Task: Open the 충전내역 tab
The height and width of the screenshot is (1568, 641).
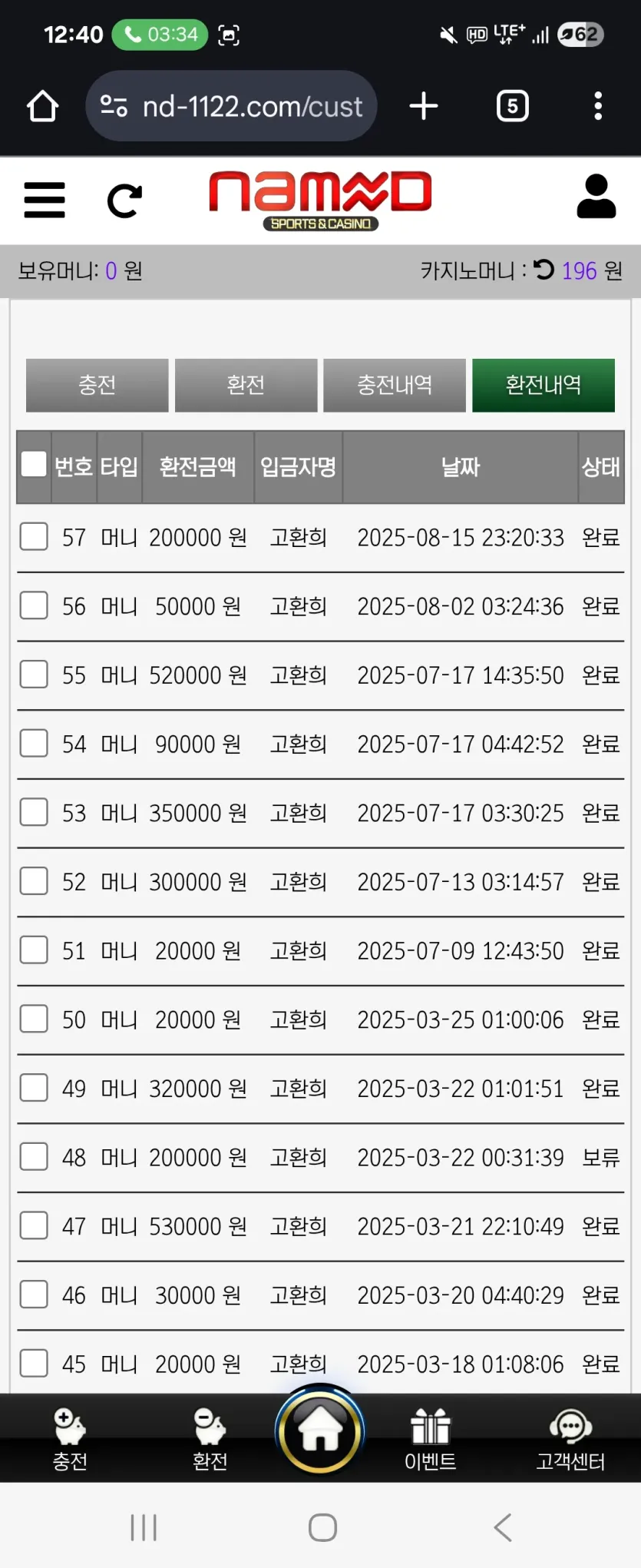Action: point(395,385)
